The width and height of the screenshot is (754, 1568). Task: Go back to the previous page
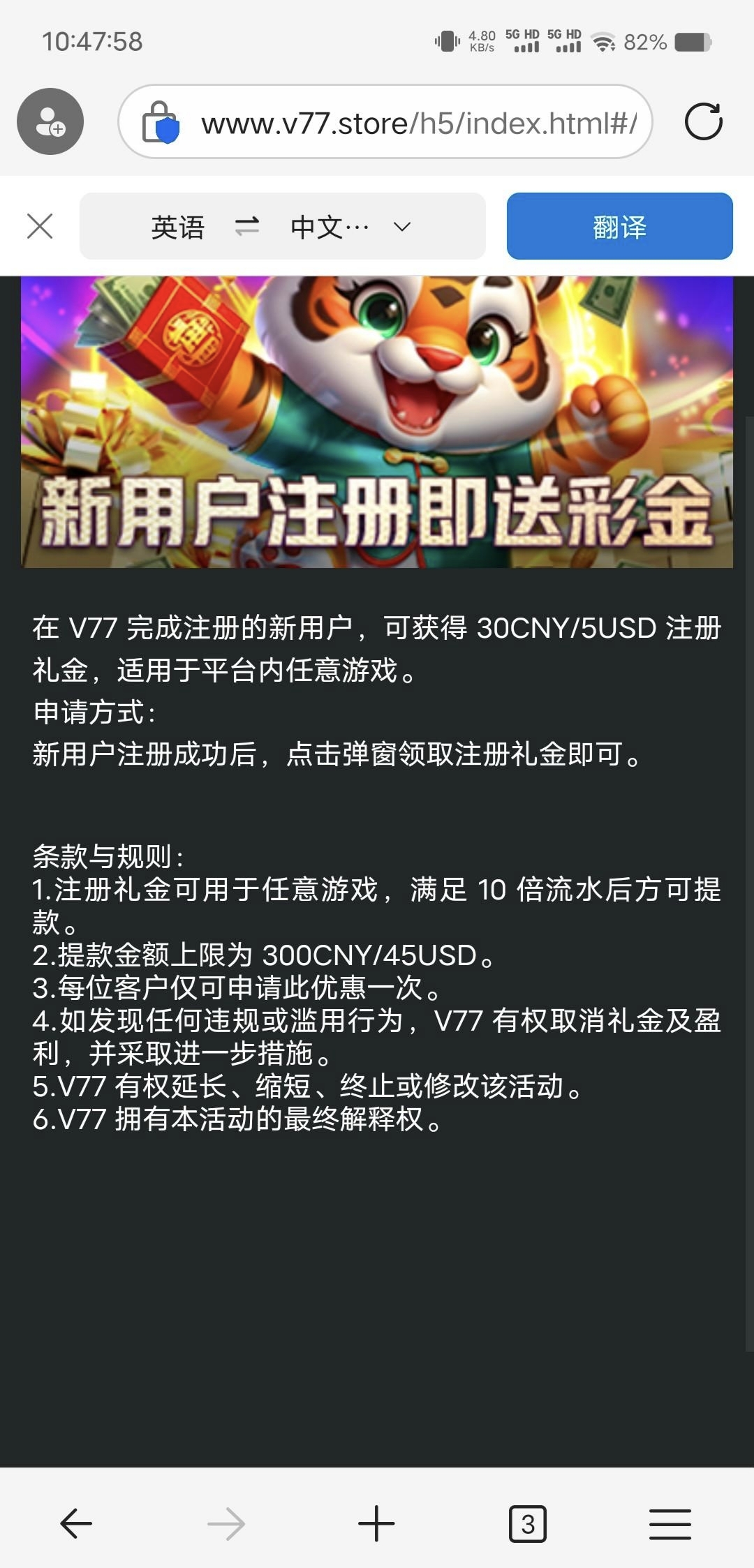pos(76,1523)
